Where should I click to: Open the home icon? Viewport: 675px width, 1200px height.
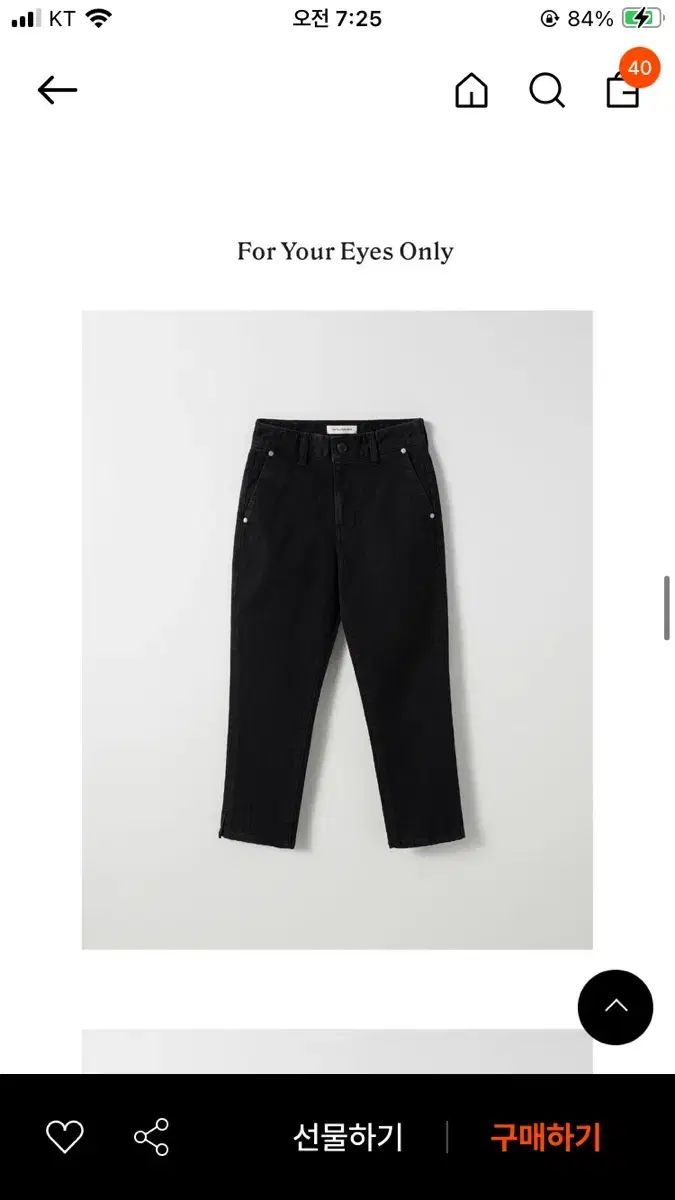click(x=471, y=91)
